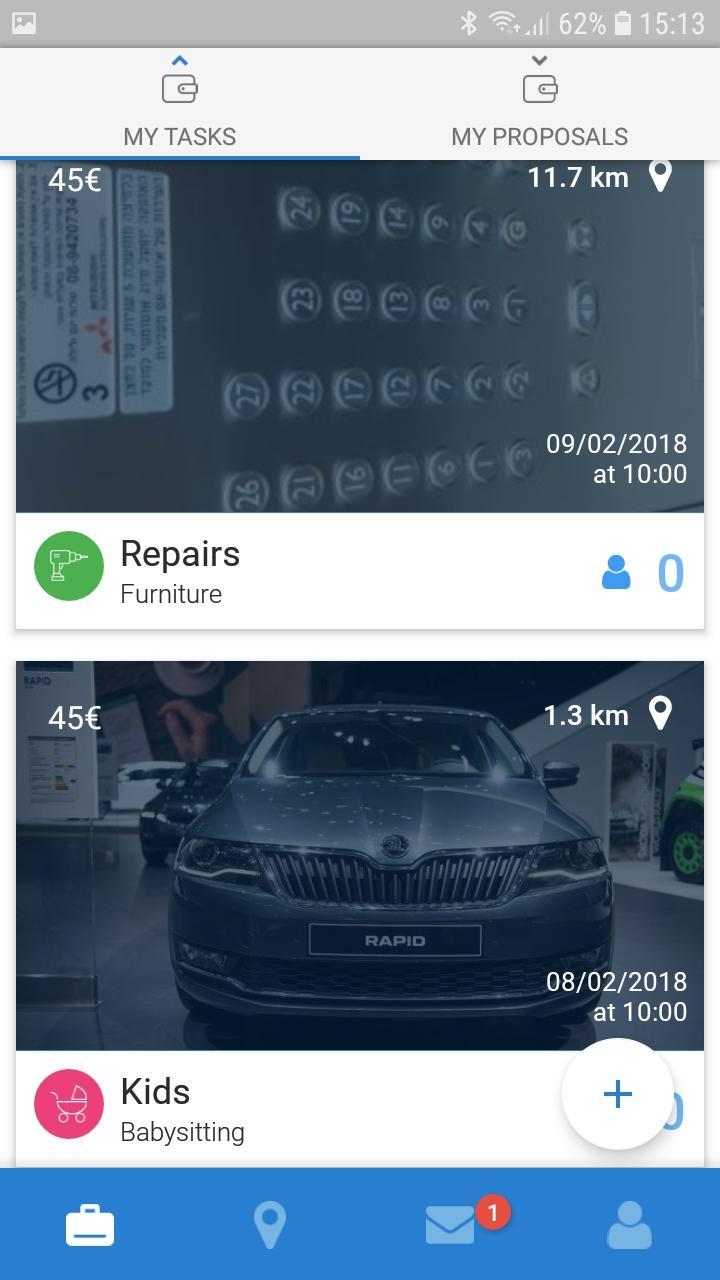Tap the briefcase tasks tab
The width and height of the screenshot is (720, 1280).
coord(90,1225)
